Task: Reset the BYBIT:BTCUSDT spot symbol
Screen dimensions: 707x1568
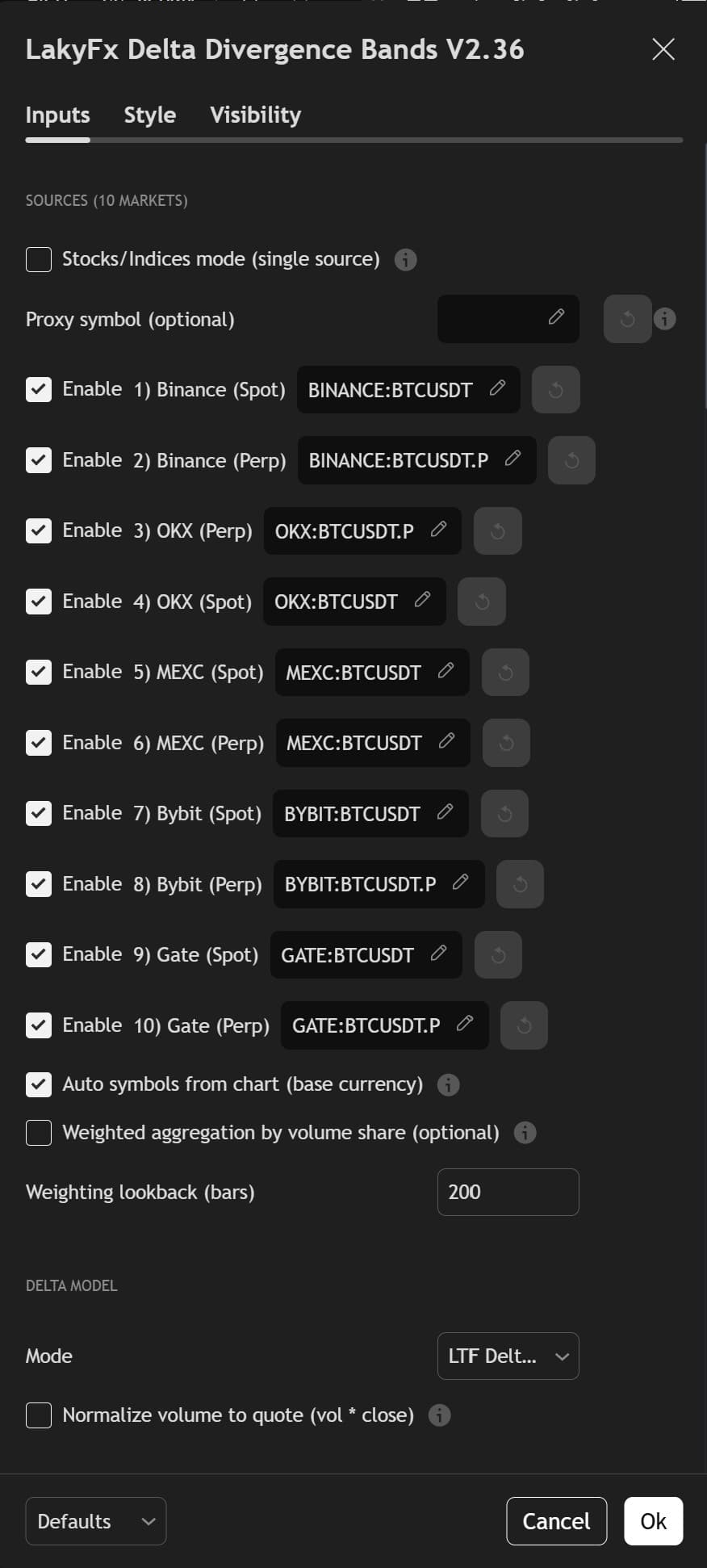Action: click(504, 813)
